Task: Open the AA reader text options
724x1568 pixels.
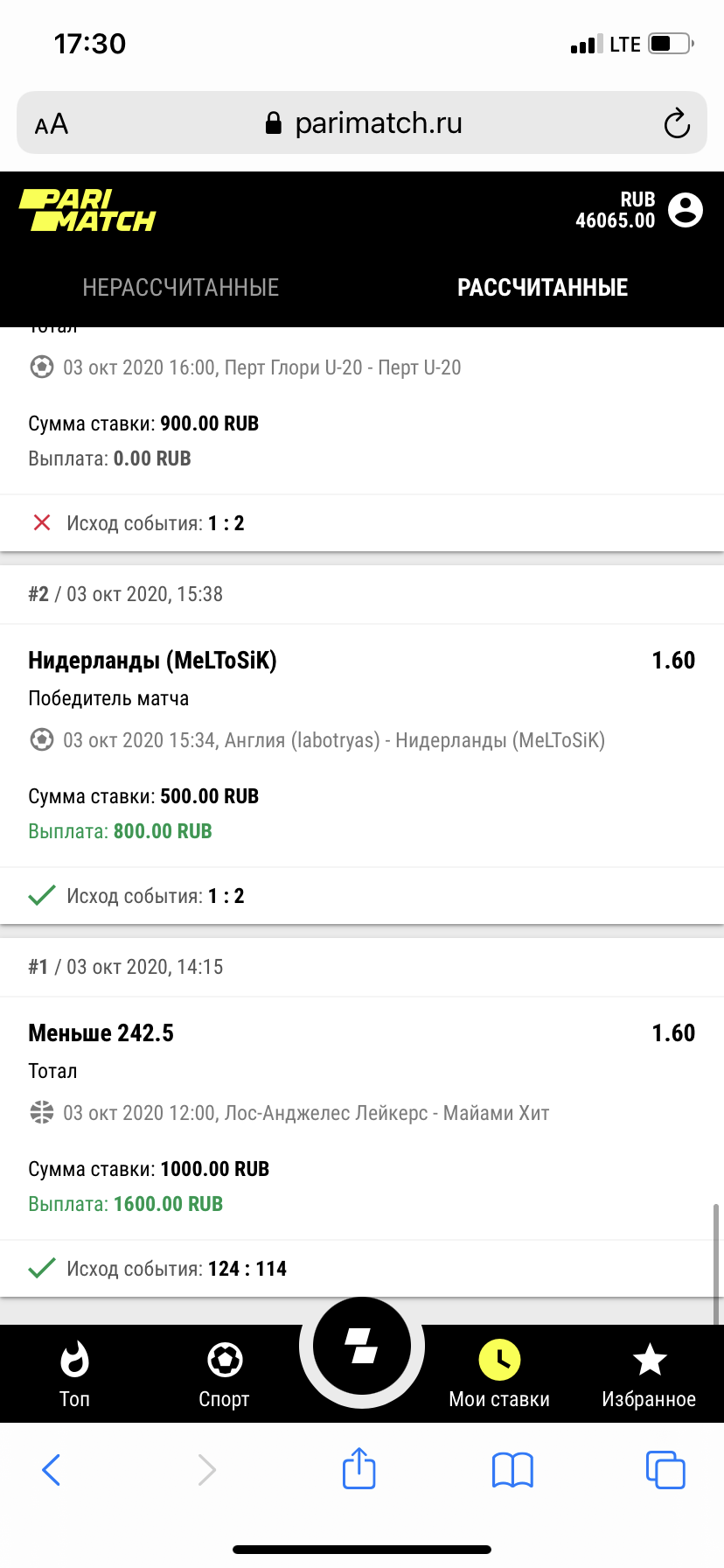Action: (x=52, y=124)
